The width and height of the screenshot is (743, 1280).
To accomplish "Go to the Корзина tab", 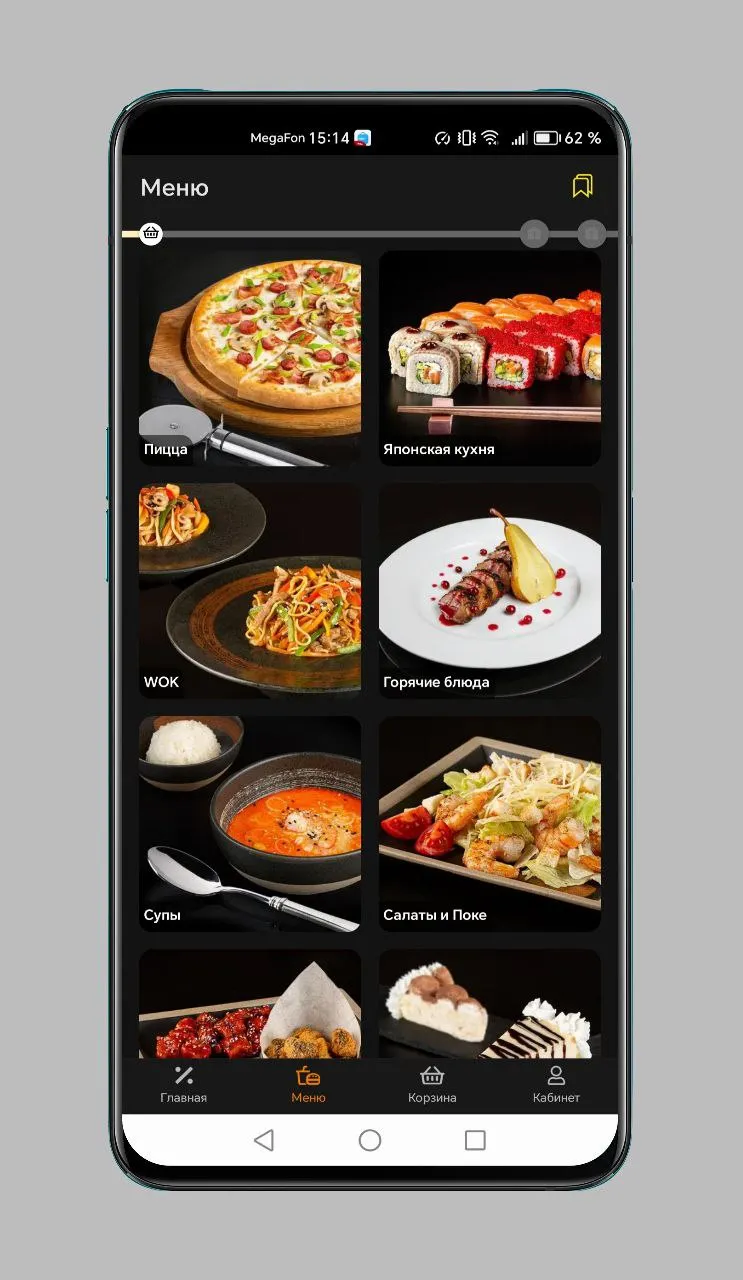I will tap(432, 1085).
